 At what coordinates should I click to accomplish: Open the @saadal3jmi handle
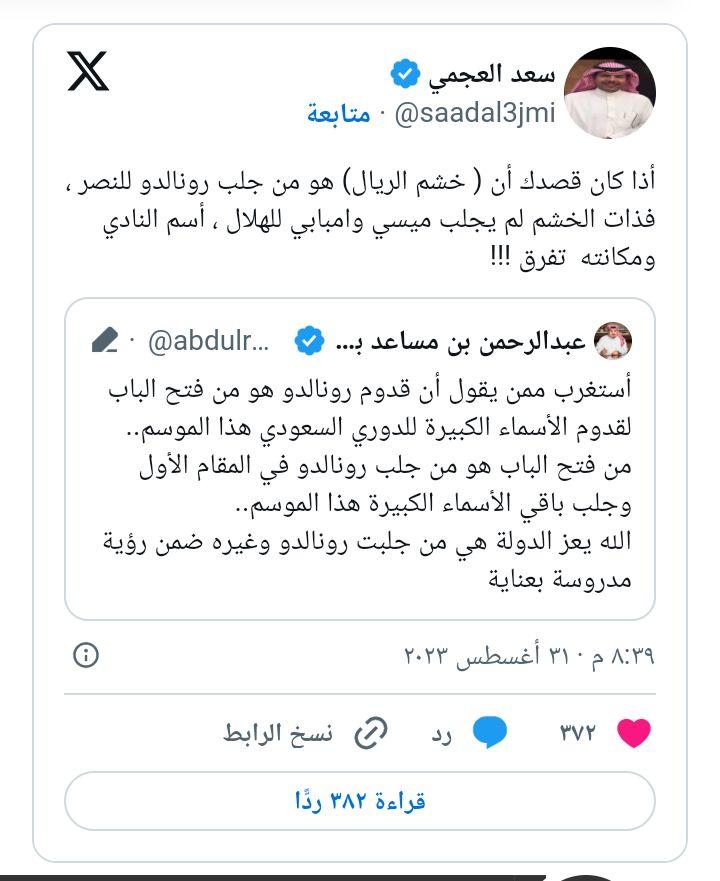tap(475, 114)
